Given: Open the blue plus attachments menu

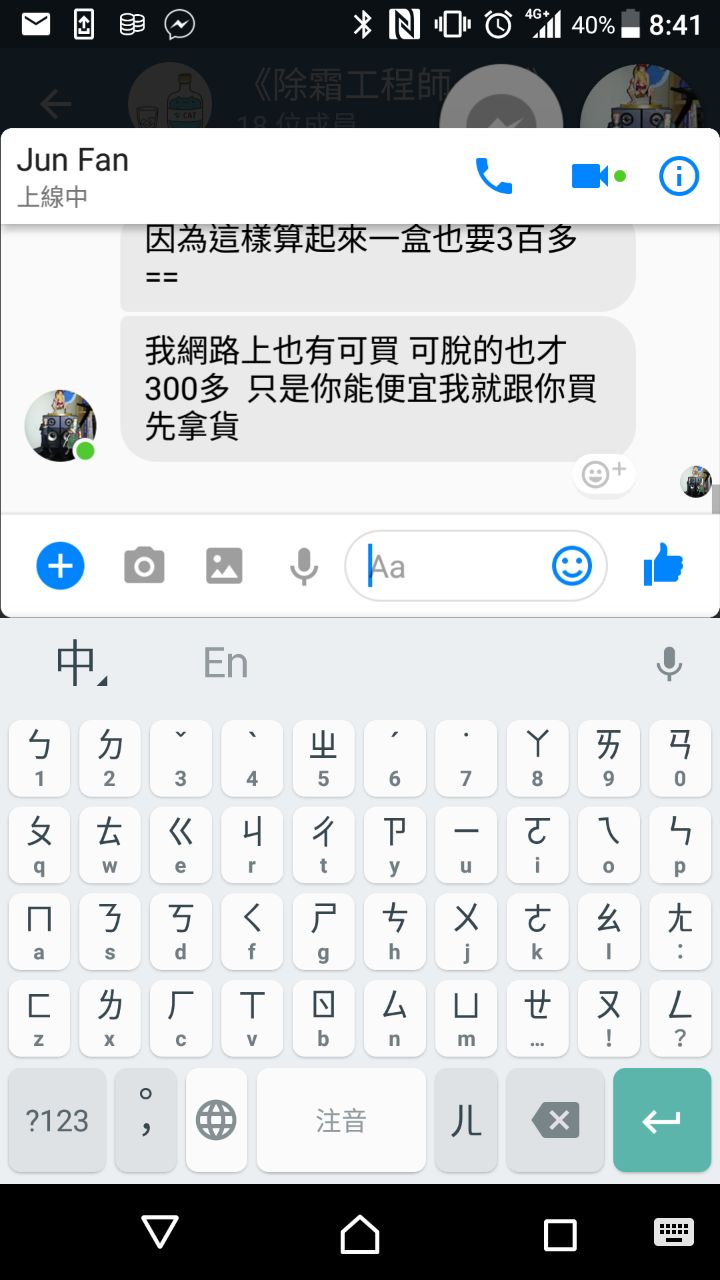Looking at the screenshot, I should click(x=60, y=566).
